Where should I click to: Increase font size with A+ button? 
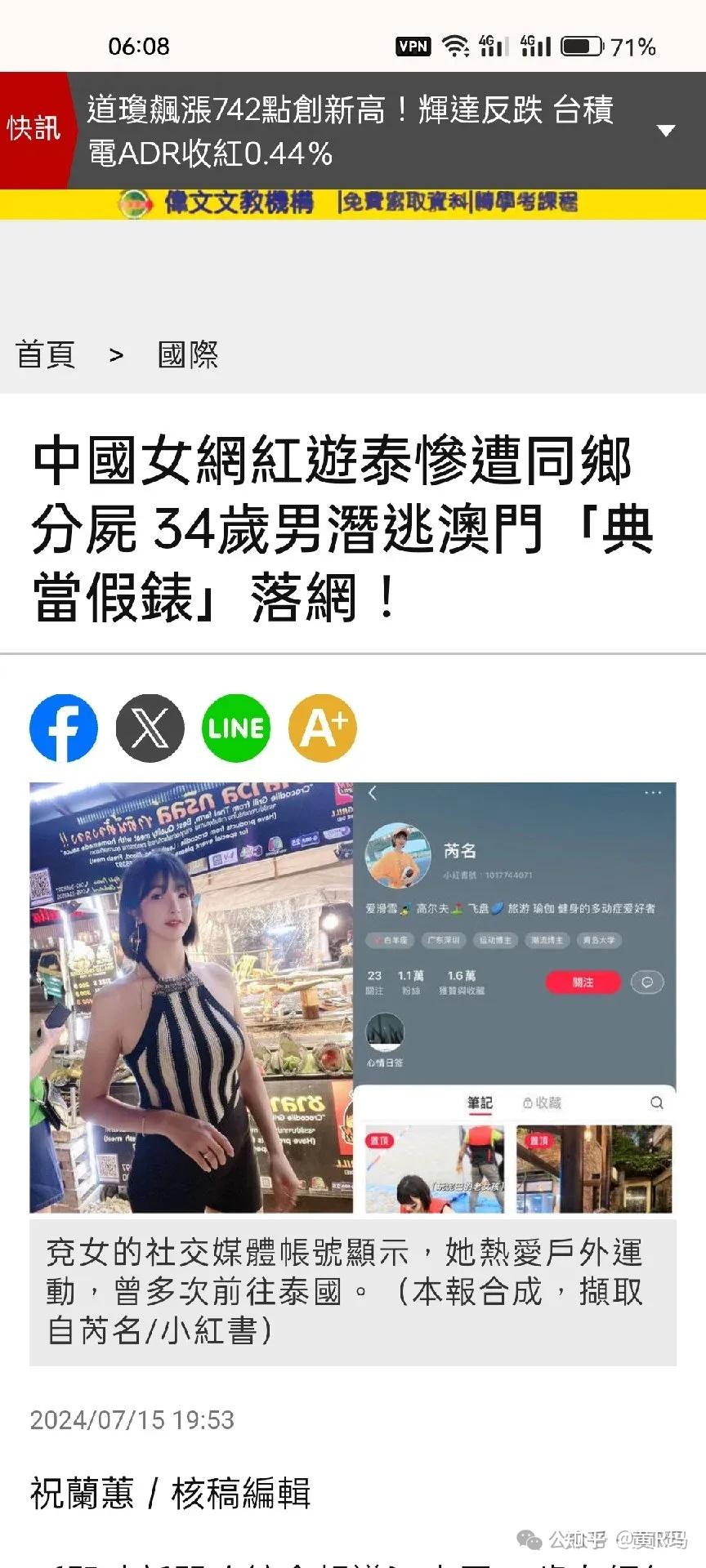[323, 728]
